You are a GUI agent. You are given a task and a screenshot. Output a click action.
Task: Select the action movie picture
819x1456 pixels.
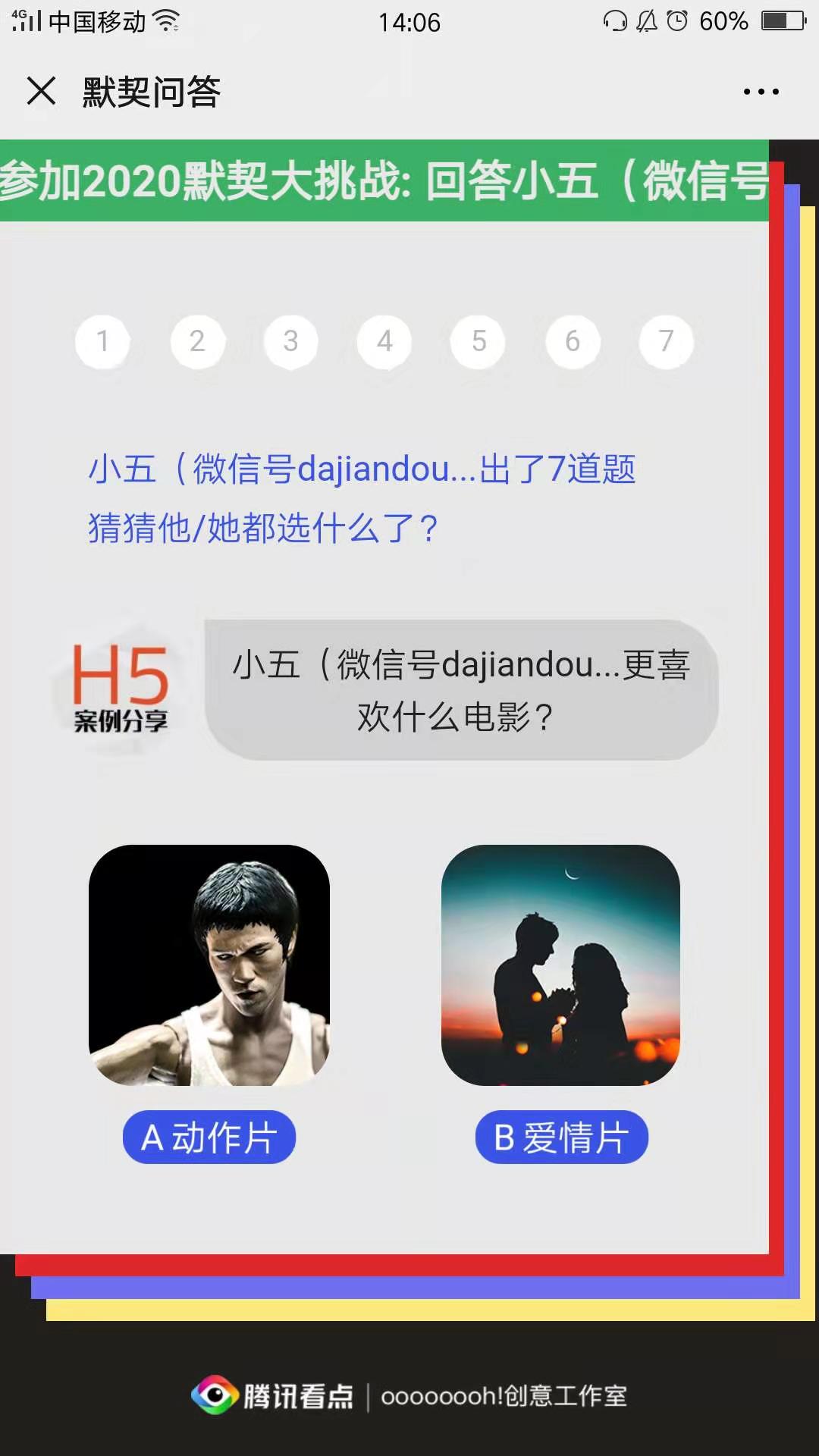coord(209,965)
